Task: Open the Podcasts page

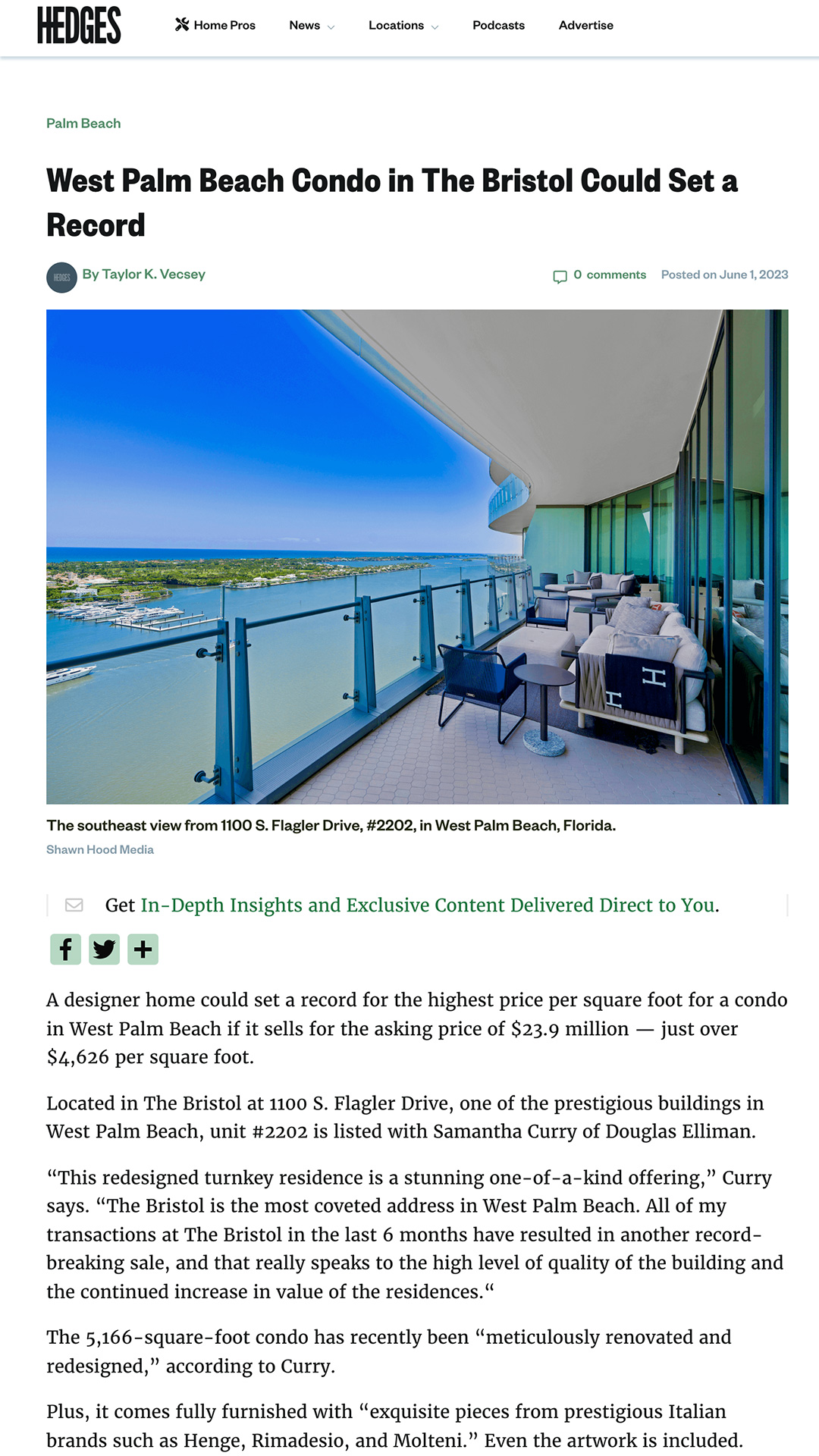Action: pos(498,25)
